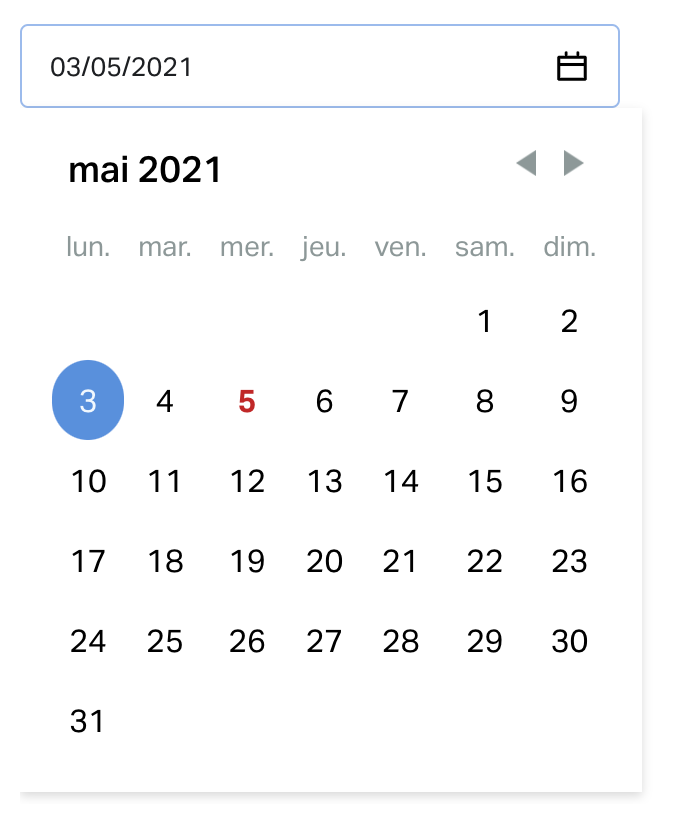The width and height of the screenshot is (682, 818).
Task: Choose May 1 in the calendar
Action: tap(485, 322)
